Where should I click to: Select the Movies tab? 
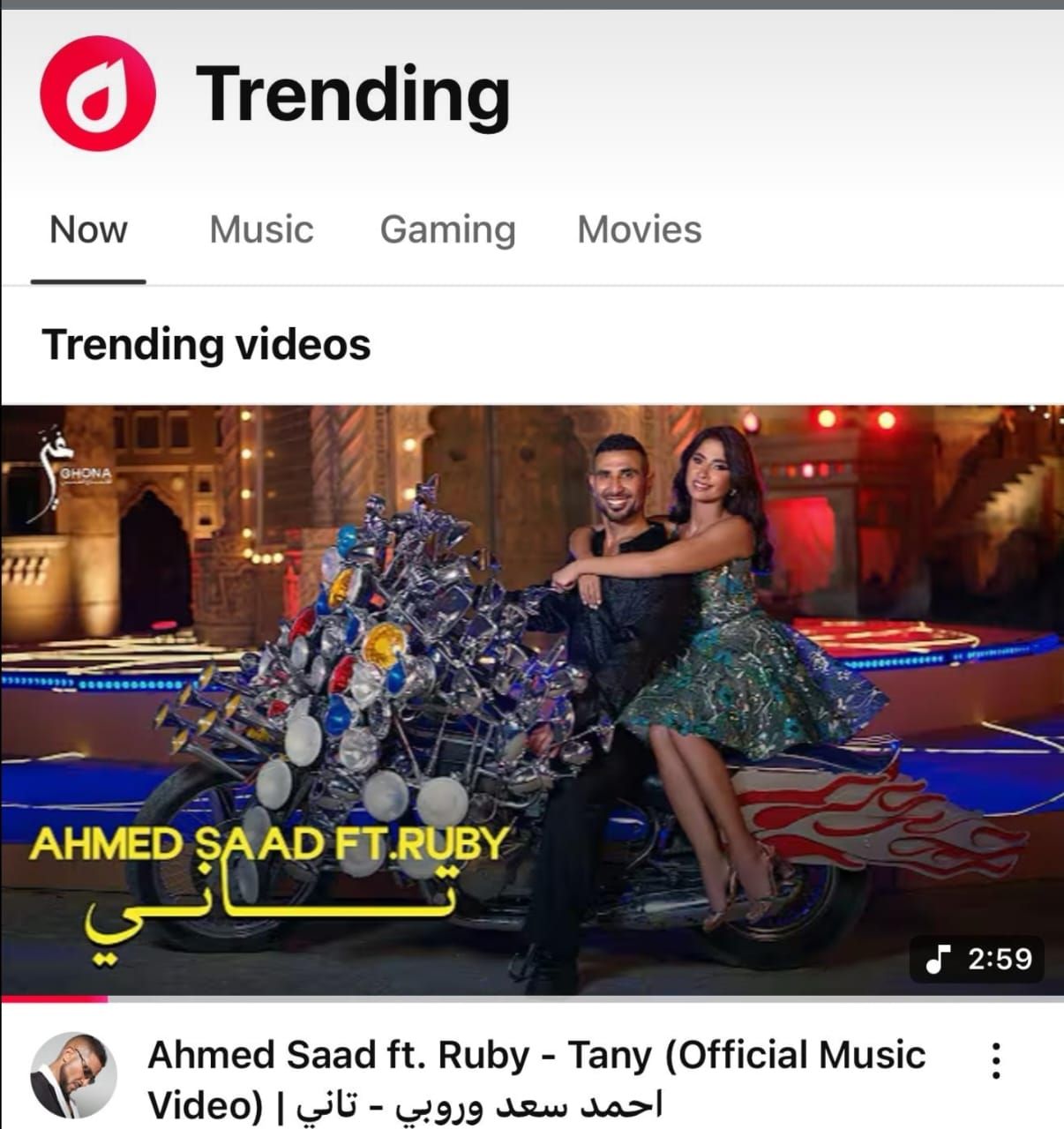click(639, 230)
